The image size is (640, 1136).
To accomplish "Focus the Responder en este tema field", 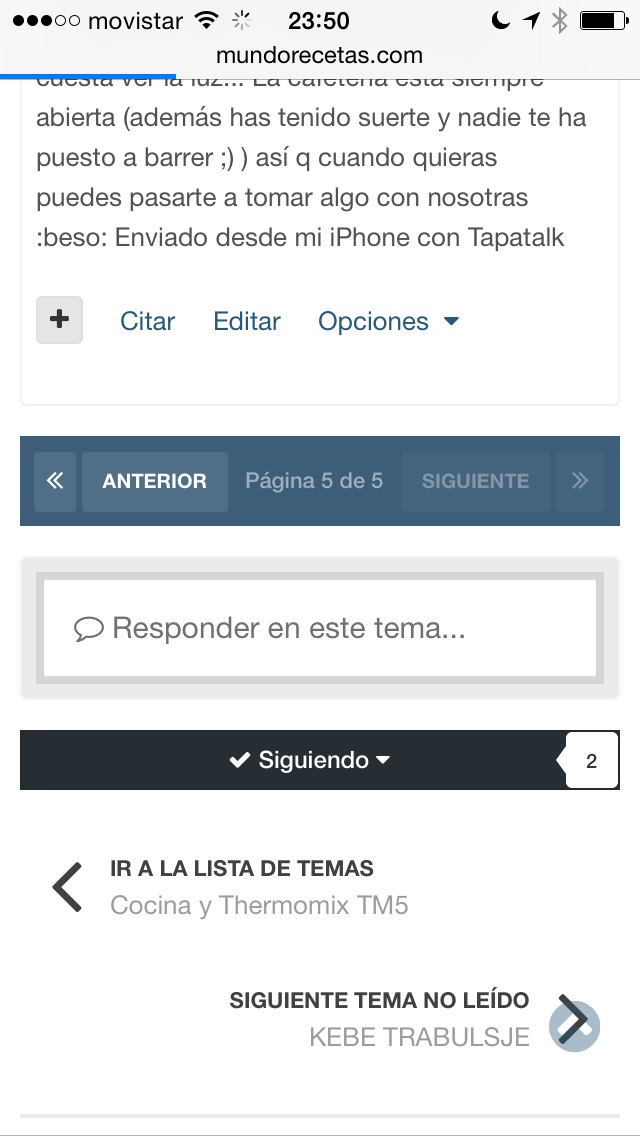I will pyautogui.click(x=320, y=628).
